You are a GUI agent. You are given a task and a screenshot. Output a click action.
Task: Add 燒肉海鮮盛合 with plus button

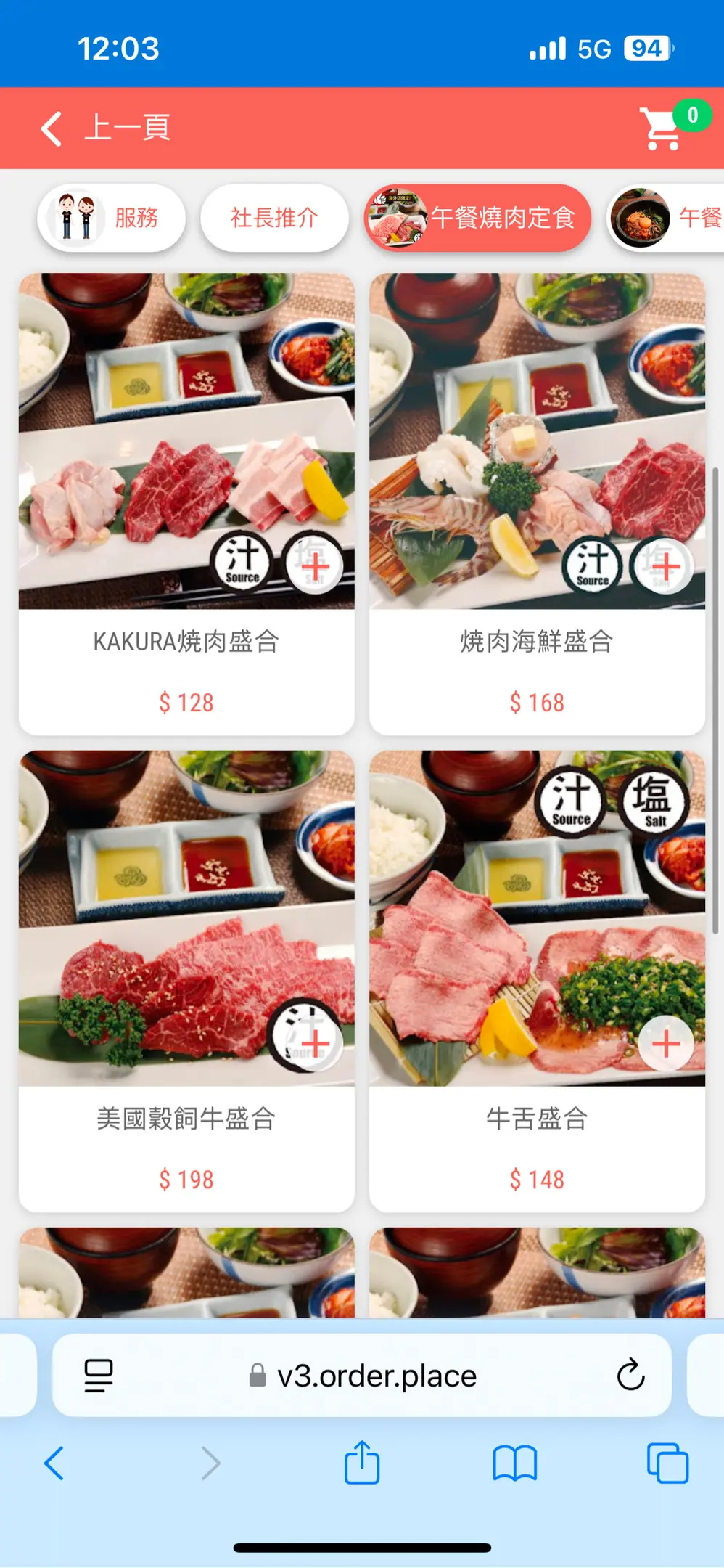click(665, 565)
